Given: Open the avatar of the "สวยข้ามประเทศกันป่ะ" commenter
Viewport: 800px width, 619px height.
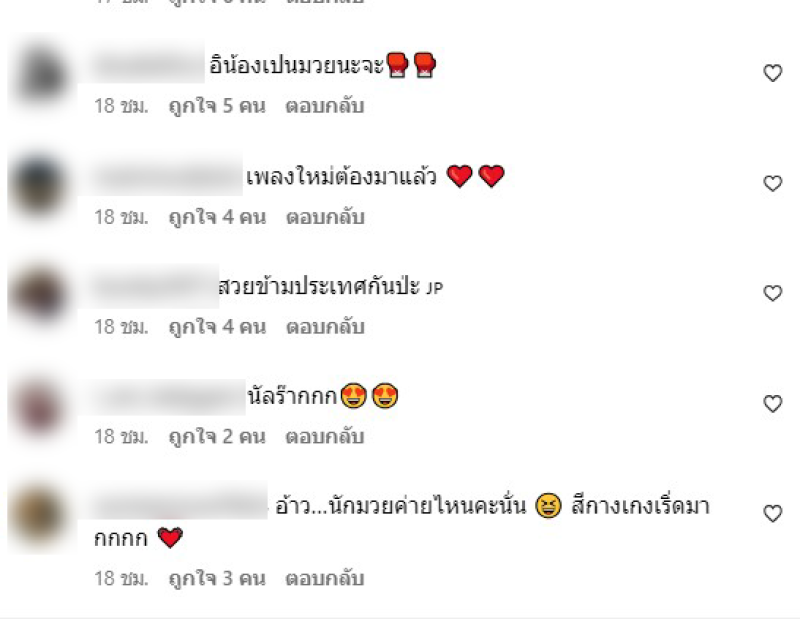Looking at the screenshot, I should 39,297.
